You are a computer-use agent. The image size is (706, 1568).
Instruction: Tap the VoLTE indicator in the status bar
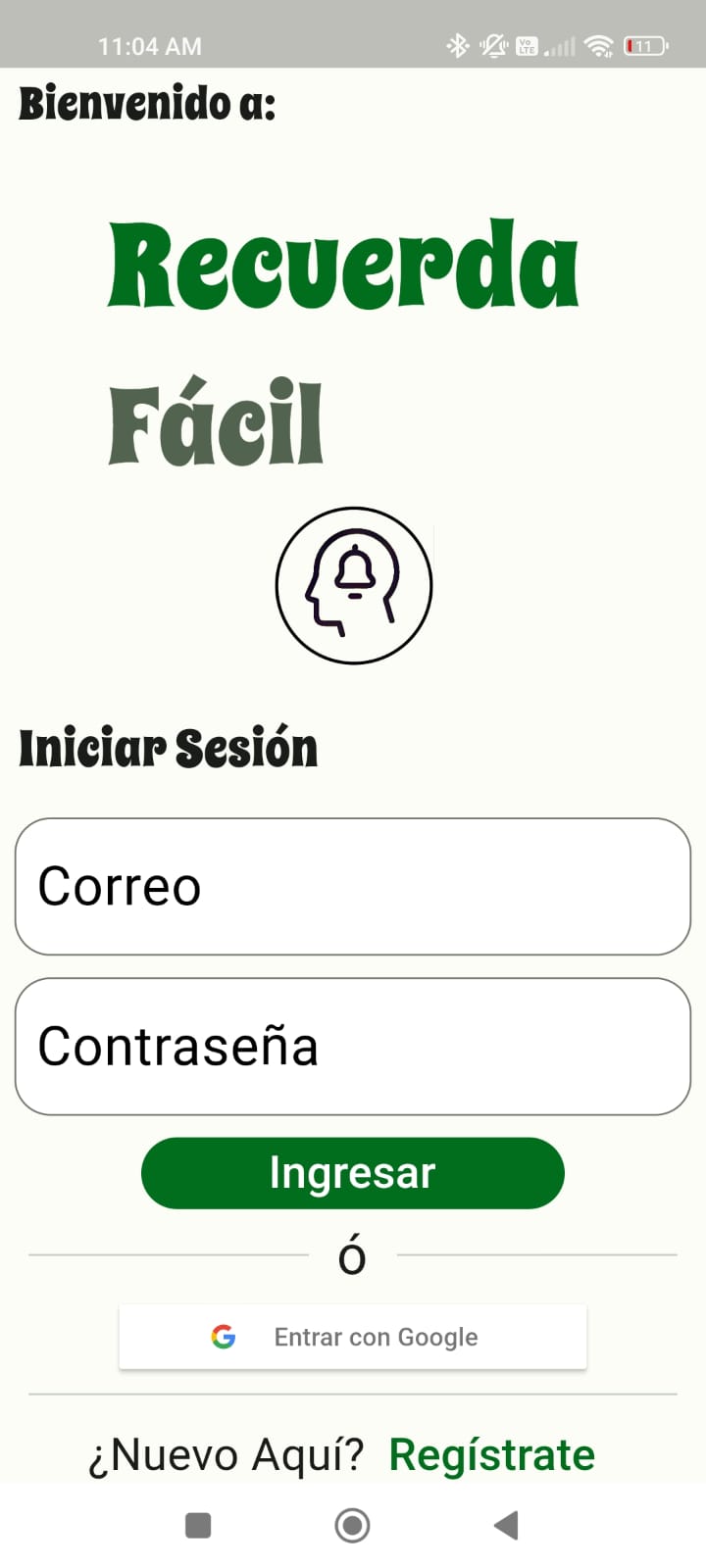click(526, 45)
